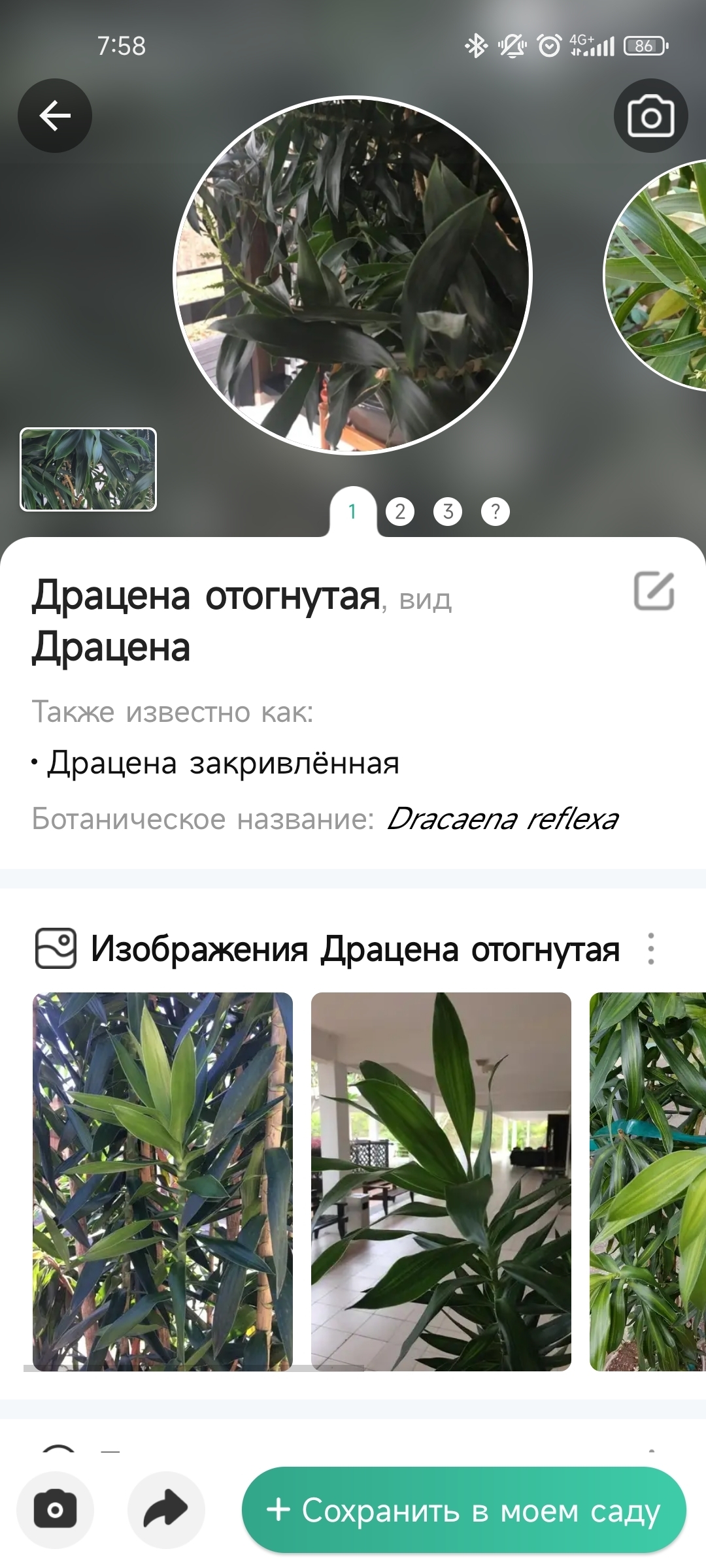Tap Сохранить в моем саду
Viewport: 706px width, 1568px height.
coord(464,1510)
